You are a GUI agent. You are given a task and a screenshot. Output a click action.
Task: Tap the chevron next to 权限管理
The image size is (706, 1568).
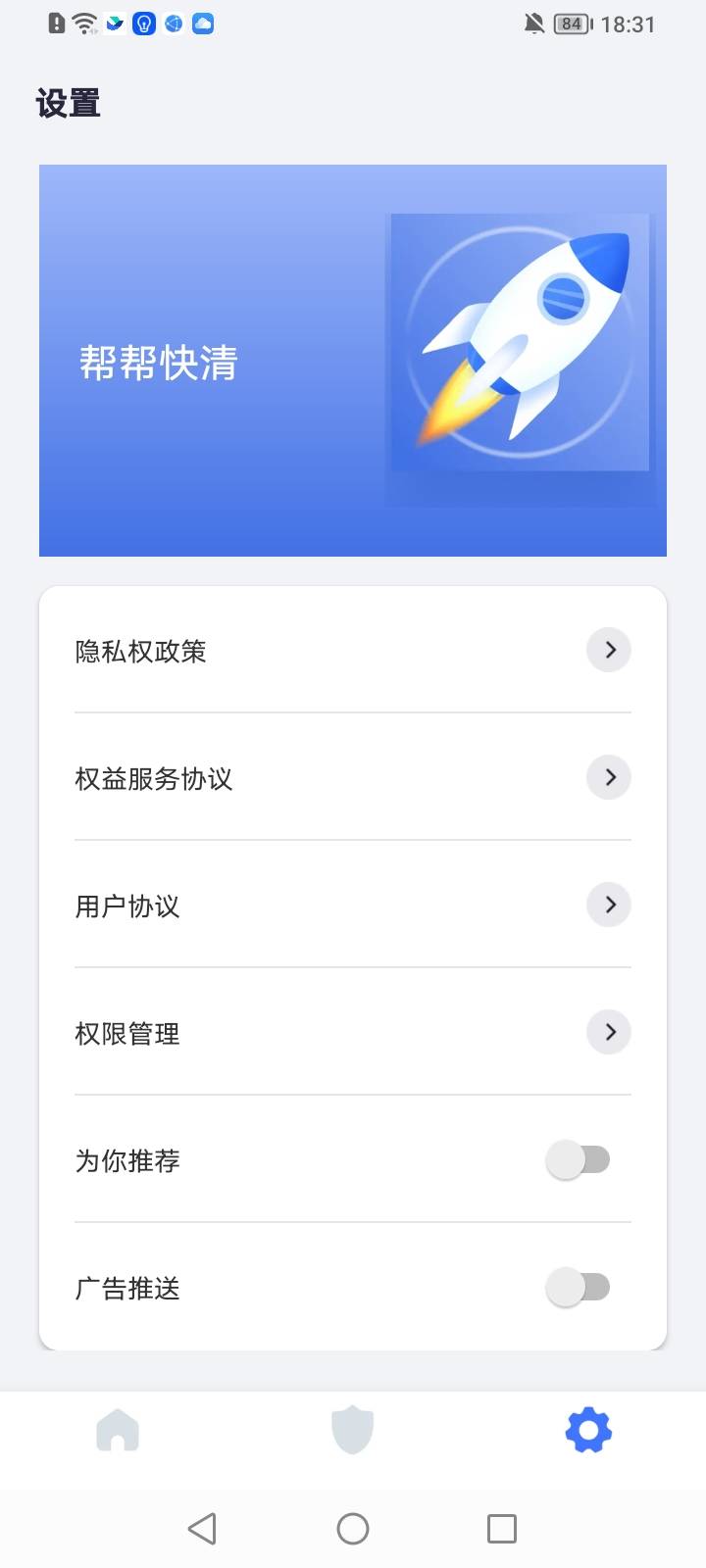609,1032
